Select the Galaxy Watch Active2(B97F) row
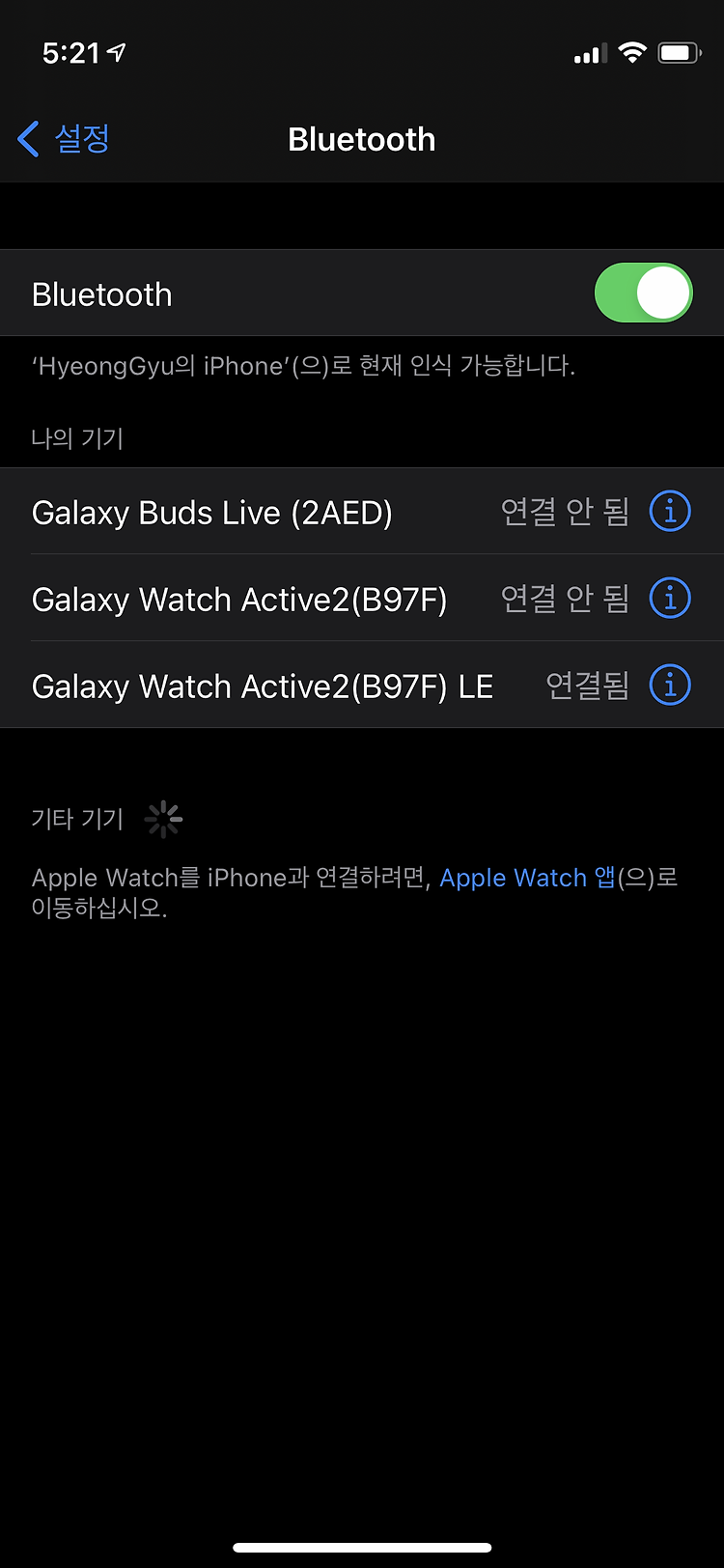724x1568 pixels. click(362, 599)
